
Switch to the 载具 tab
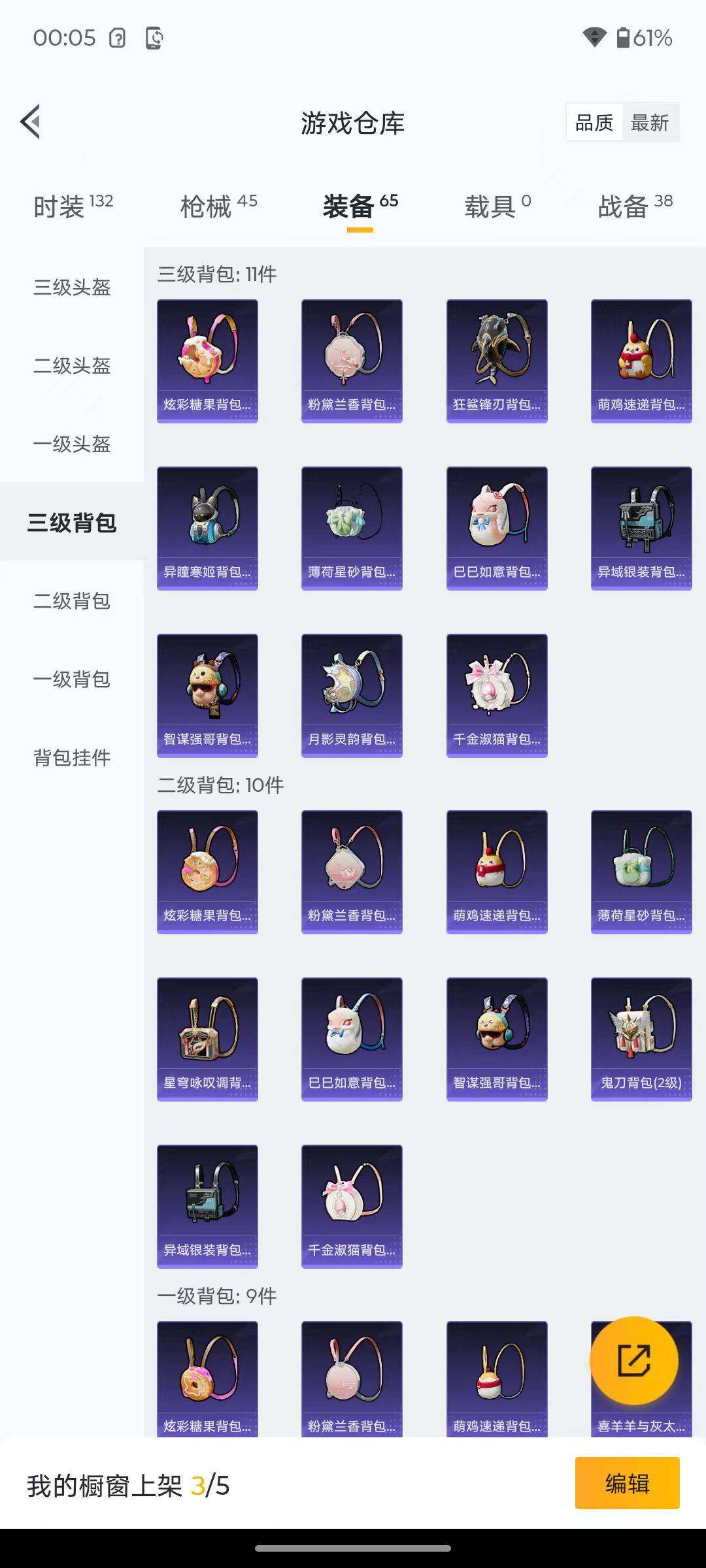point(497,207)
